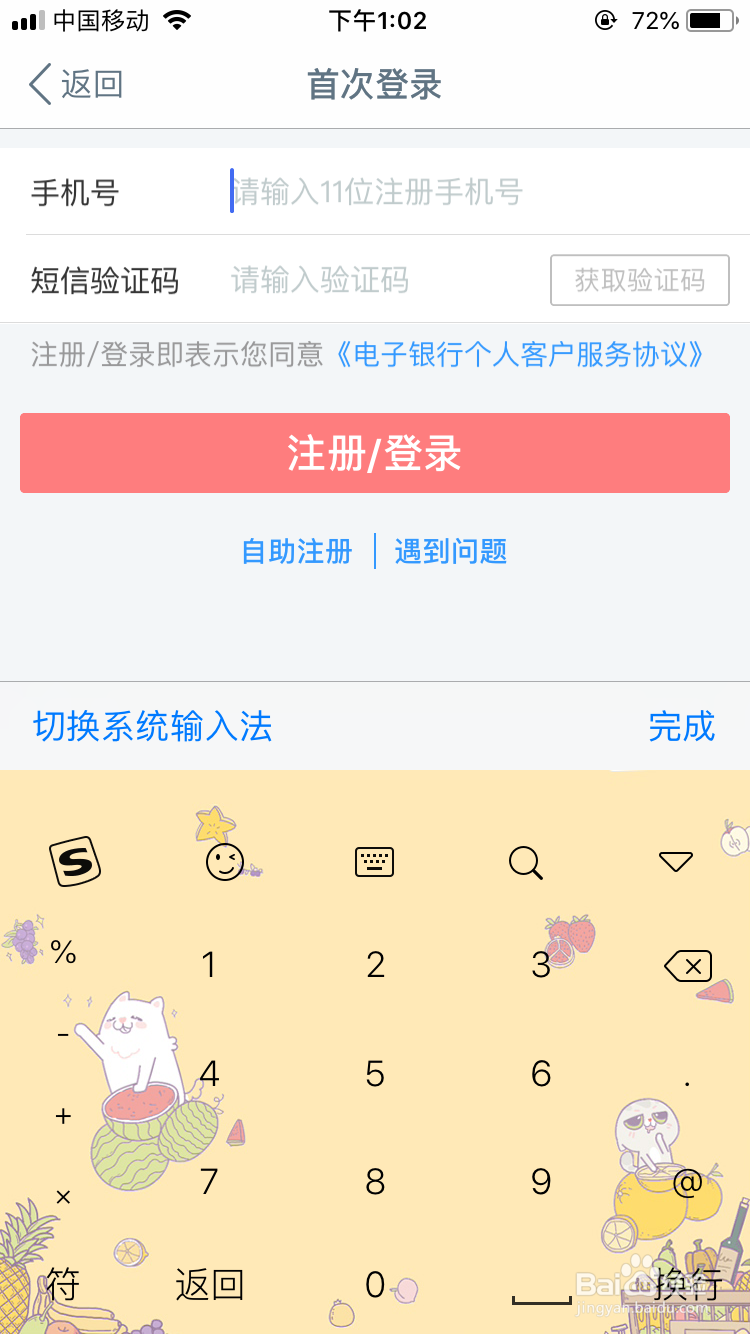Image resolution: width=750 pixels, height=1334 pixels.
Task: Open the symbols panel via 符 key
Action: tap(62, 1283)
